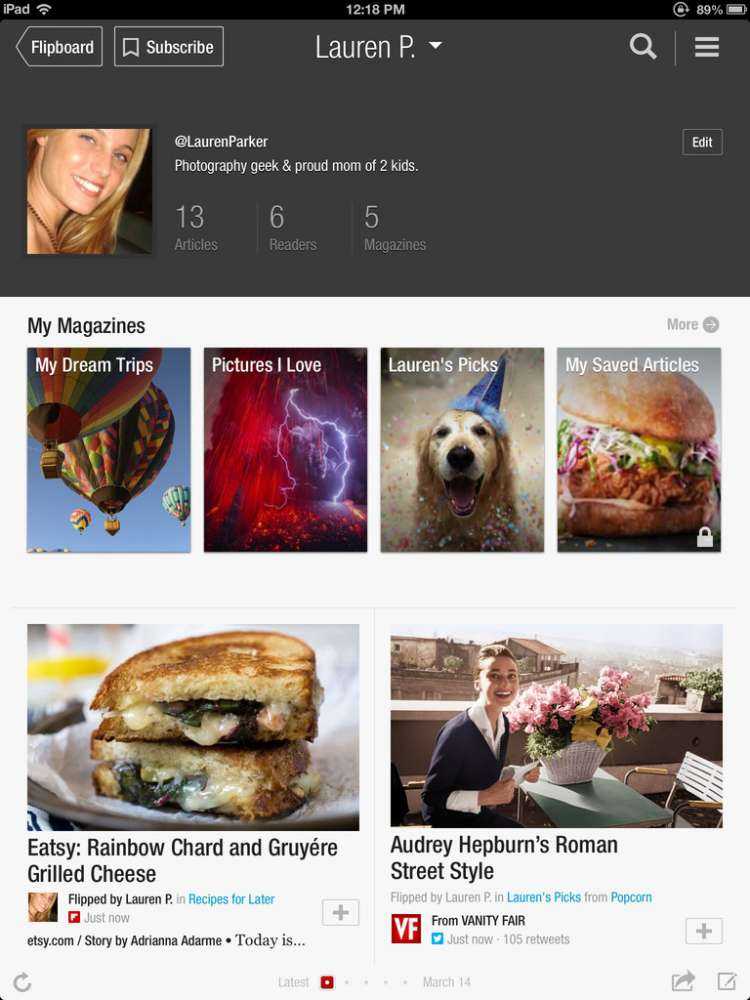Open the hamburger menu
The width and height of the screenshot is (750, 1000).
pyautogui.click(x=707, y=47)
